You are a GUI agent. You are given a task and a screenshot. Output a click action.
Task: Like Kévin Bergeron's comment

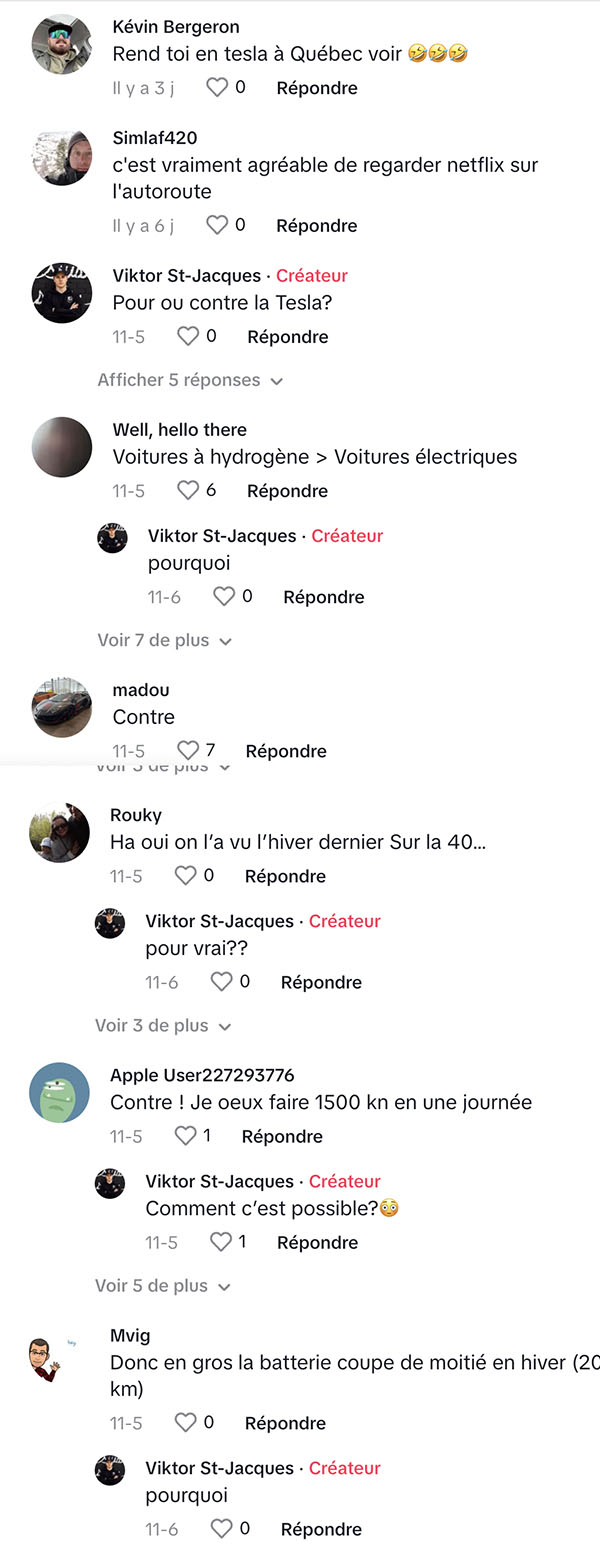(217, 88)
